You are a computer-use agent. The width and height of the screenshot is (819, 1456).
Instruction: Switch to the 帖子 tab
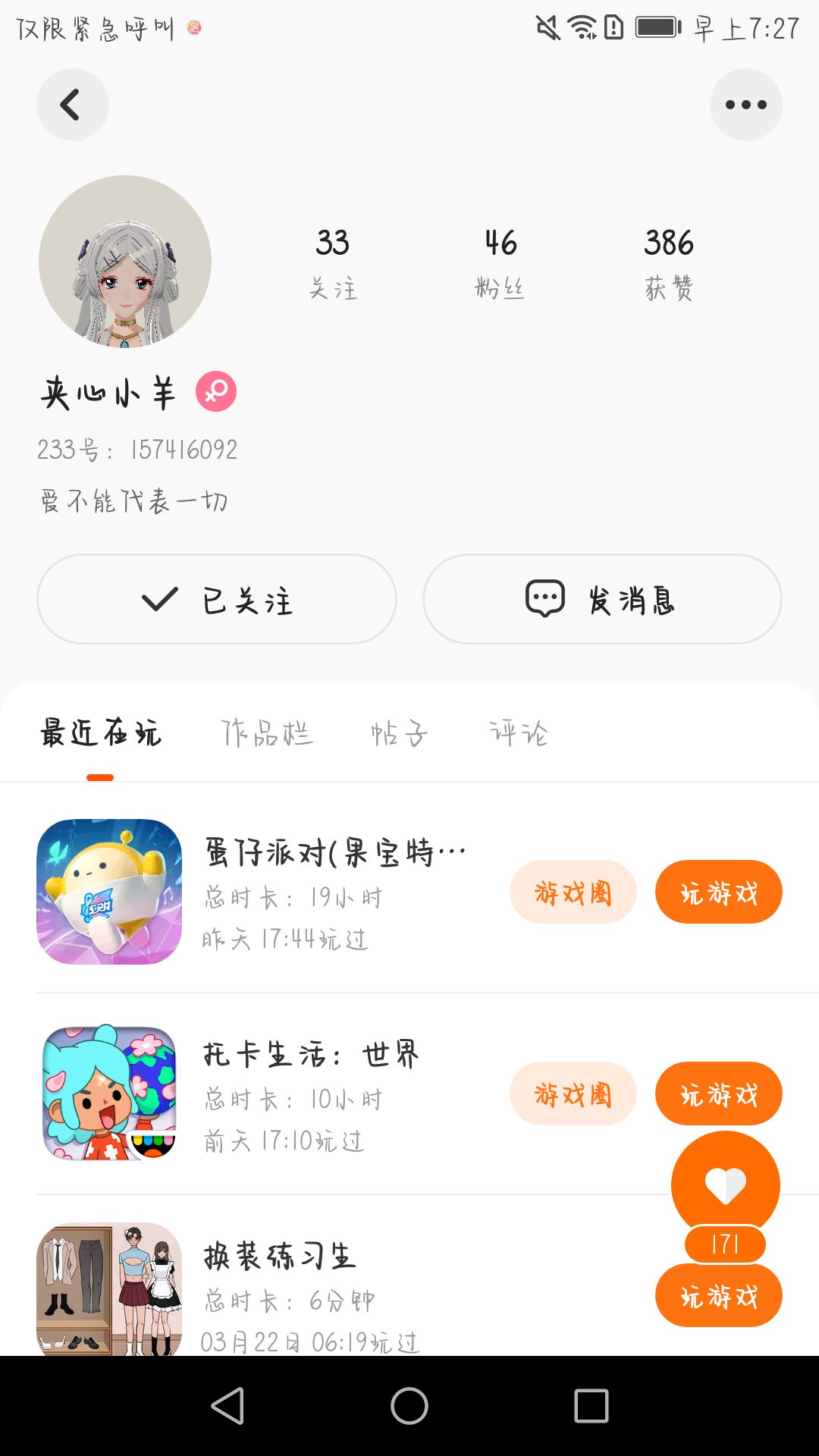pos(399,733)
